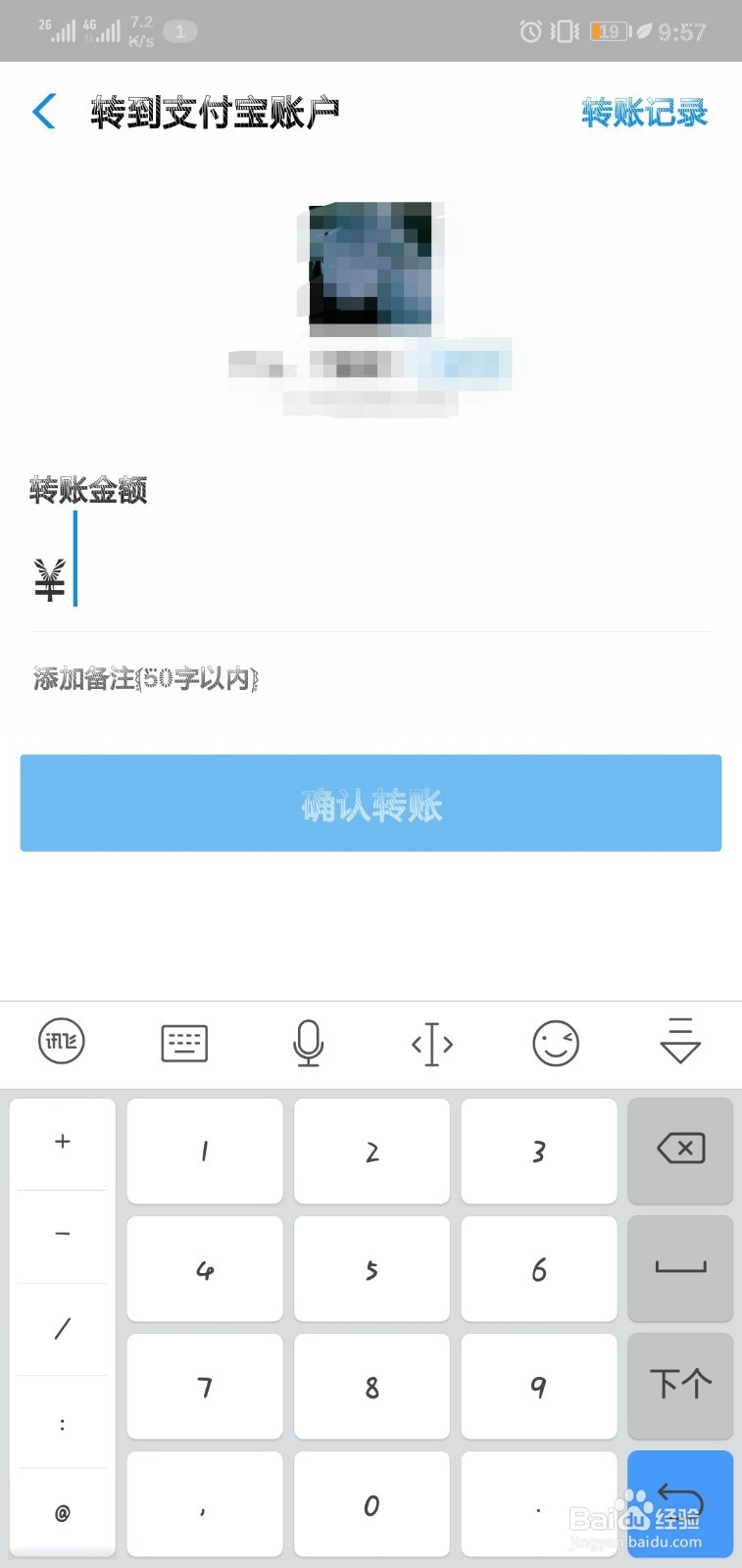The image size is (742, 1568).
Task: Tap the decimal point key
Action: (538, 1504)
